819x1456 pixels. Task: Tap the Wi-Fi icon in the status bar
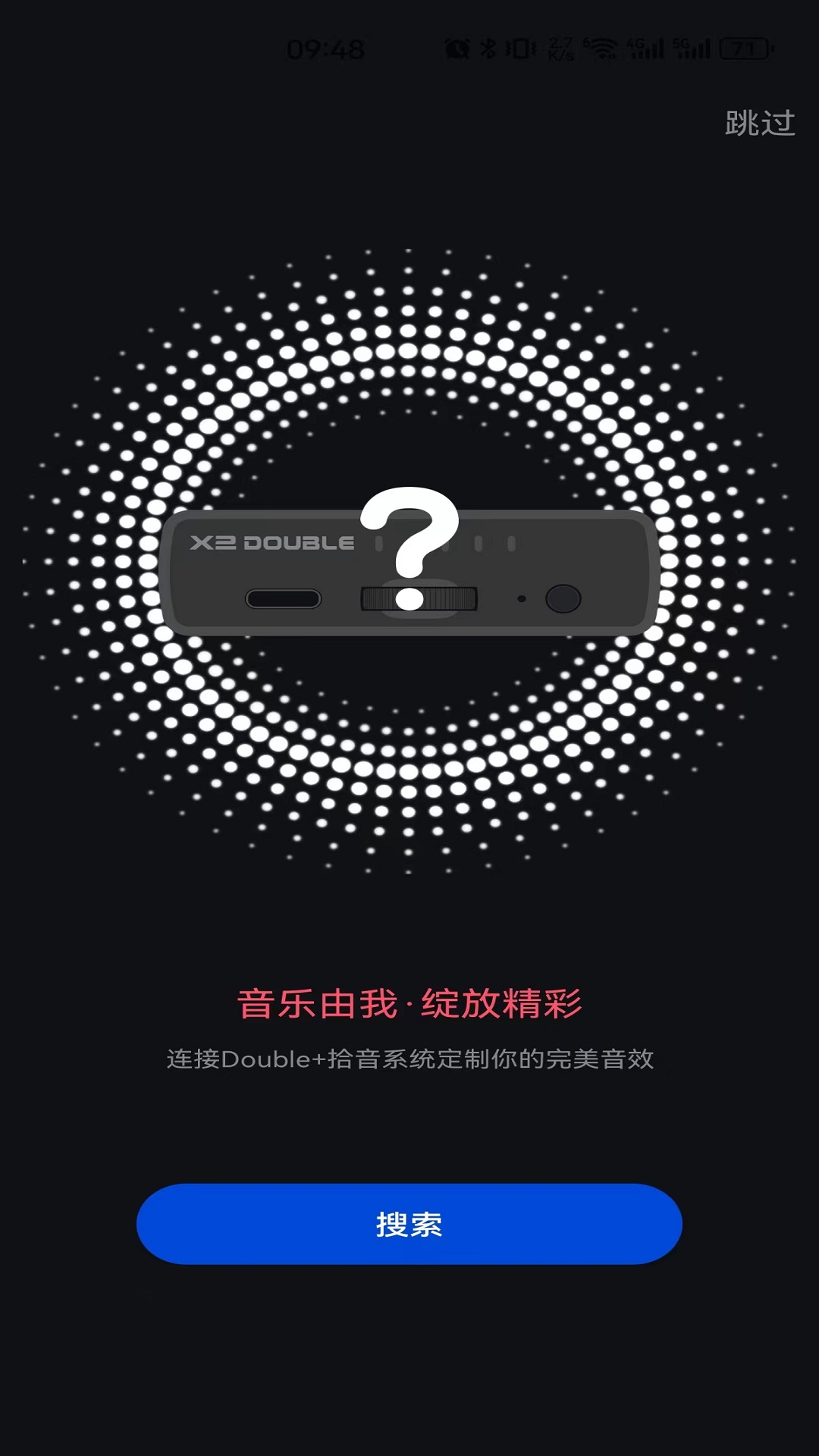point(601,49)
